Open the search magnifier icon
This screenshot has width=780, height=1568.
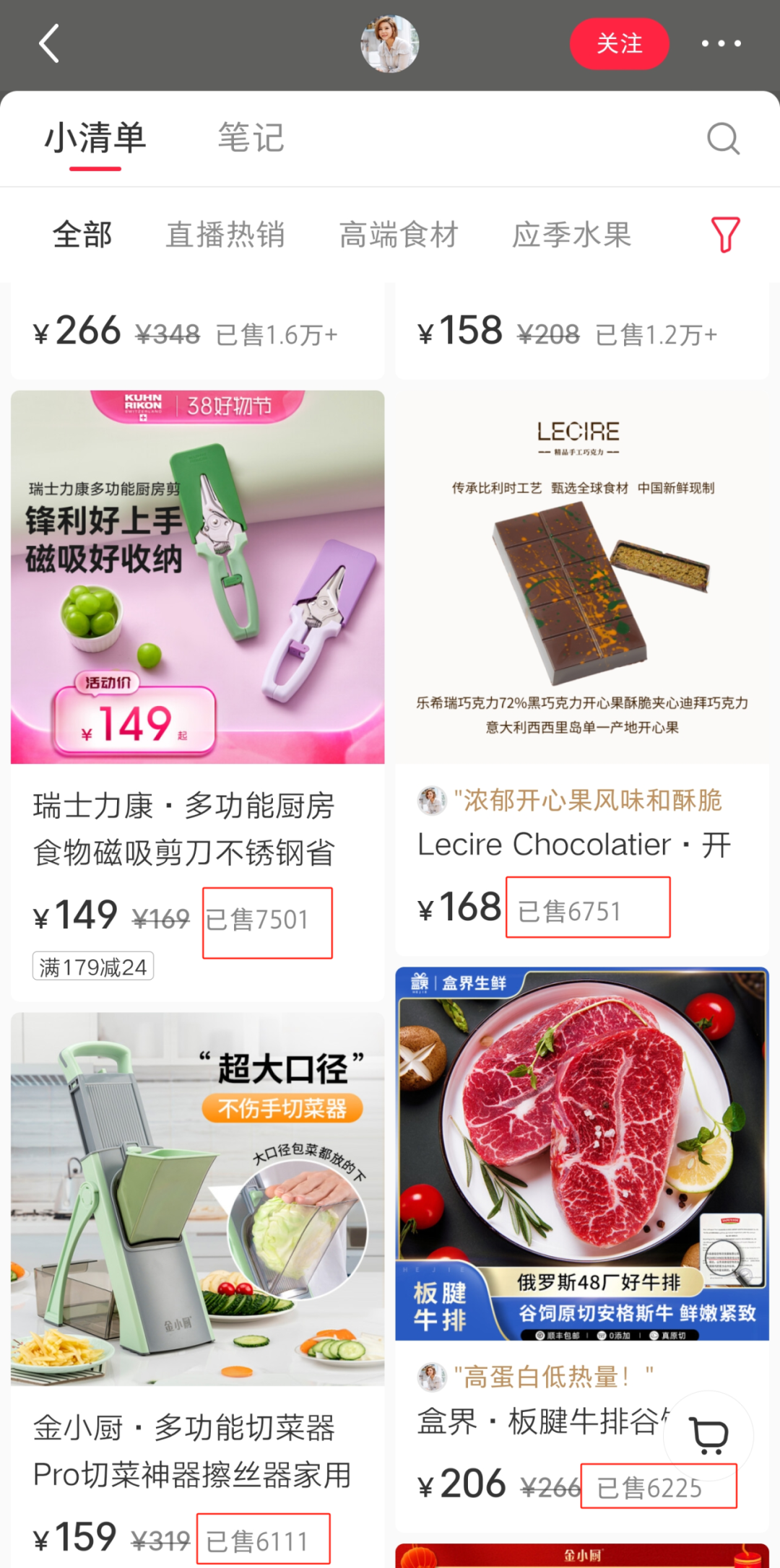click(723, 139)
